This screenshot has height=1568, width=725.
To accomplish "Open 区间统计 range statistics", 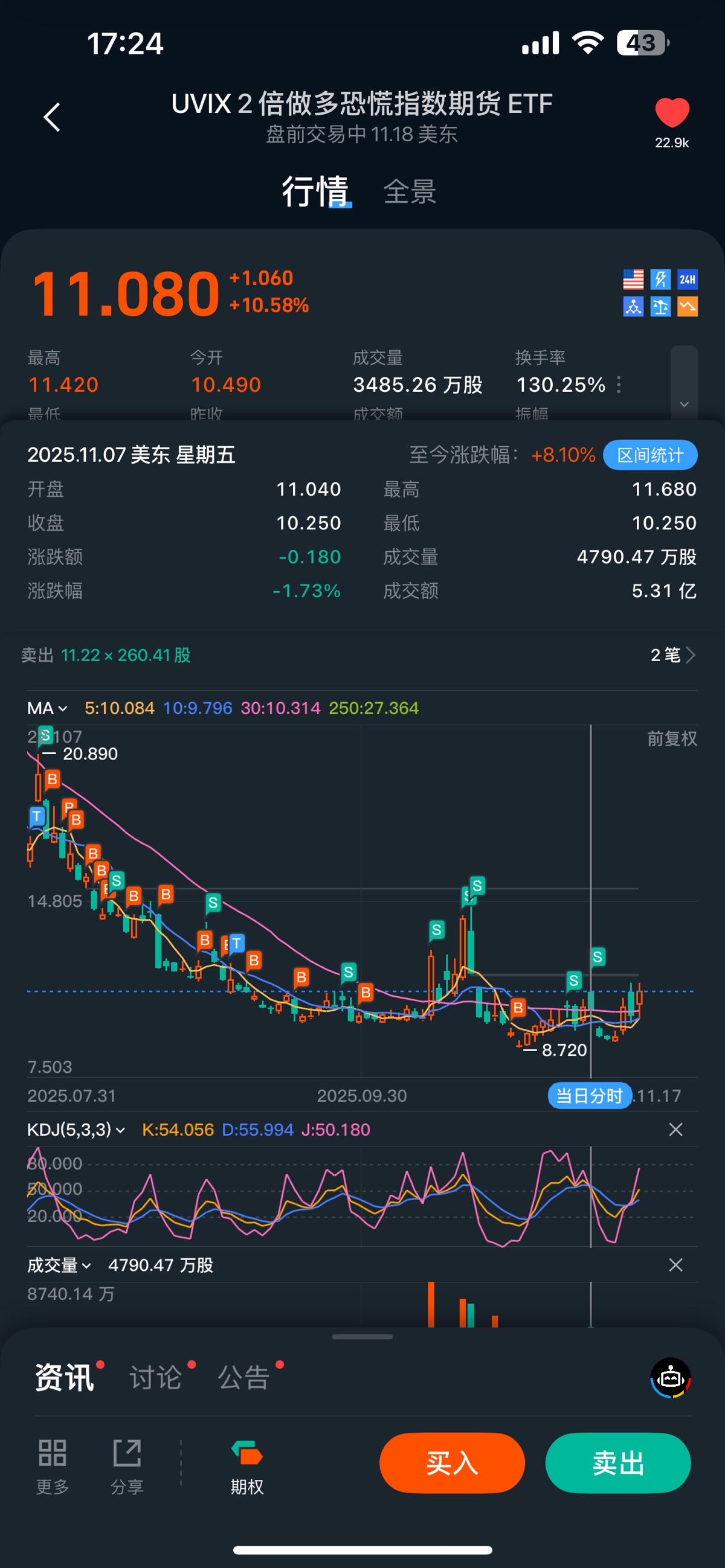I will (x=649, y=455).
